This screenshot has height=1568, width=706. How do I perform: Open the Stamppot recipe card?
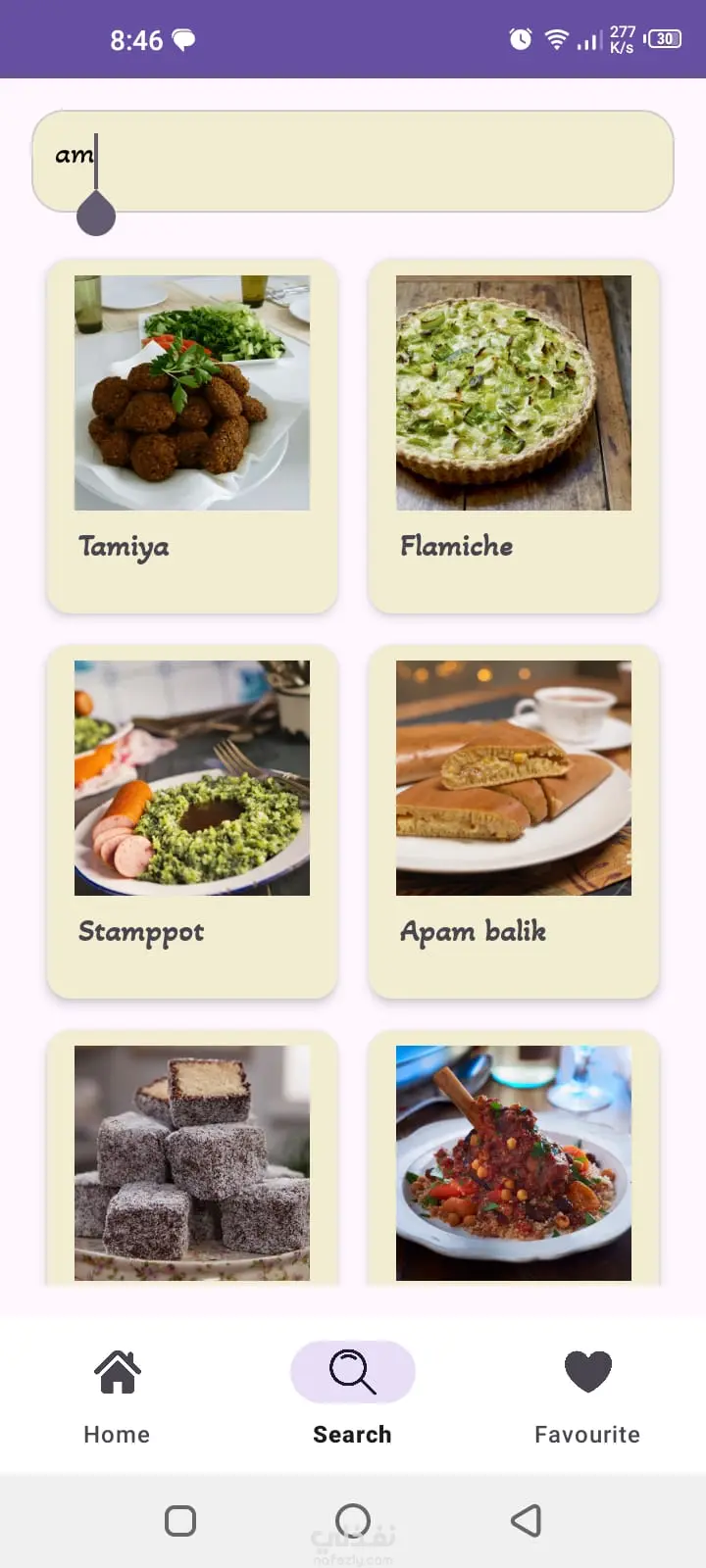[x=192, y=821]
